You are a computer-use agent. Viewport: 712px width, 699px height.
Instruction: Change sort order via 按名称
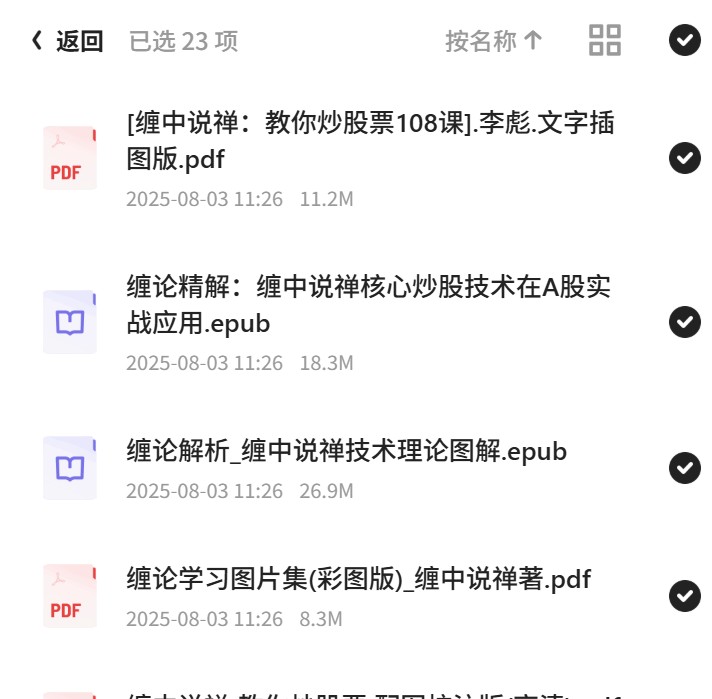coord(494,41)
